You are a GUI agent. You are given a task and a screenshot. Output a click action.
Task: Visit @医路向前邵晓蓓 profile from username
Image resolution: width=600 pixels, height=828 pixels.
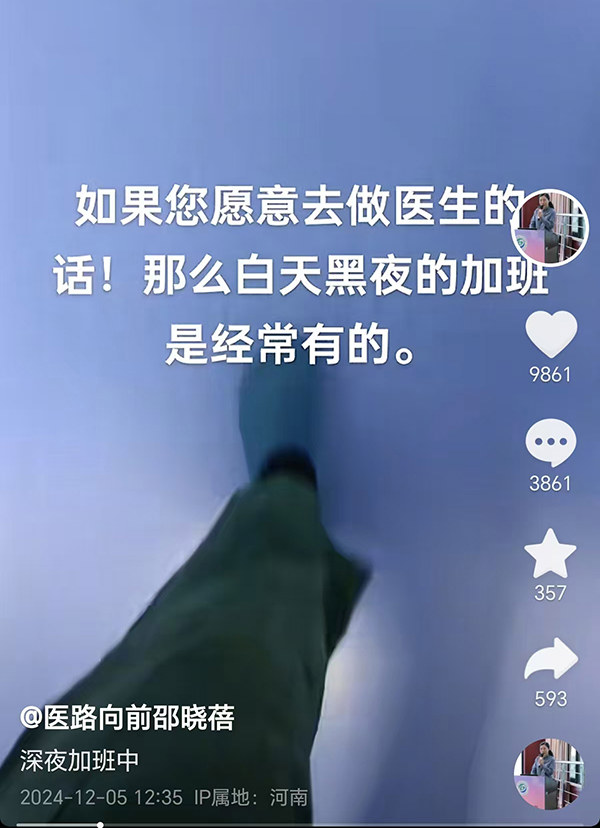pyautogui.click(x=128, y=717)
